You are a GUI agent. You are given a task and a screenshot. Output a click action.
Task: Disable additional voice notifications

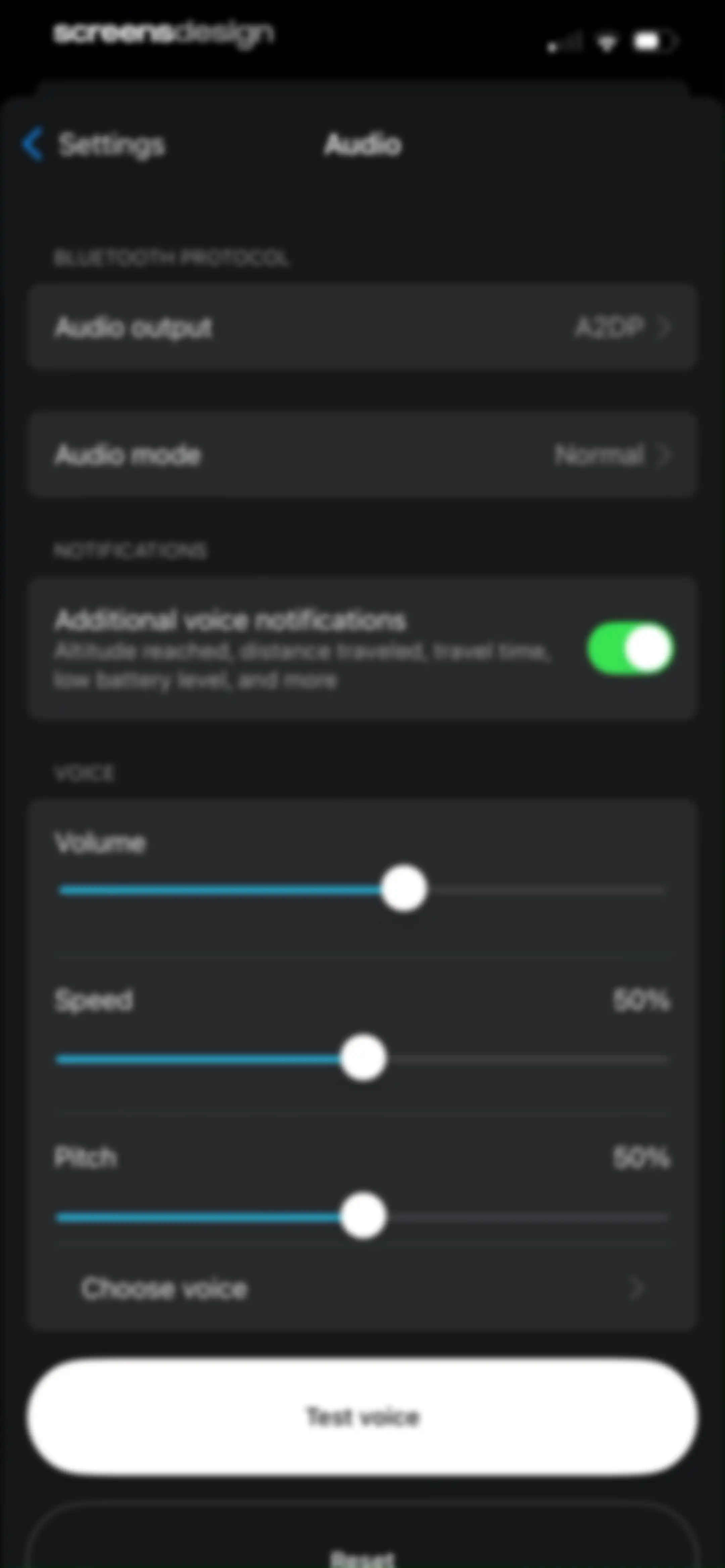click(630, 648)
